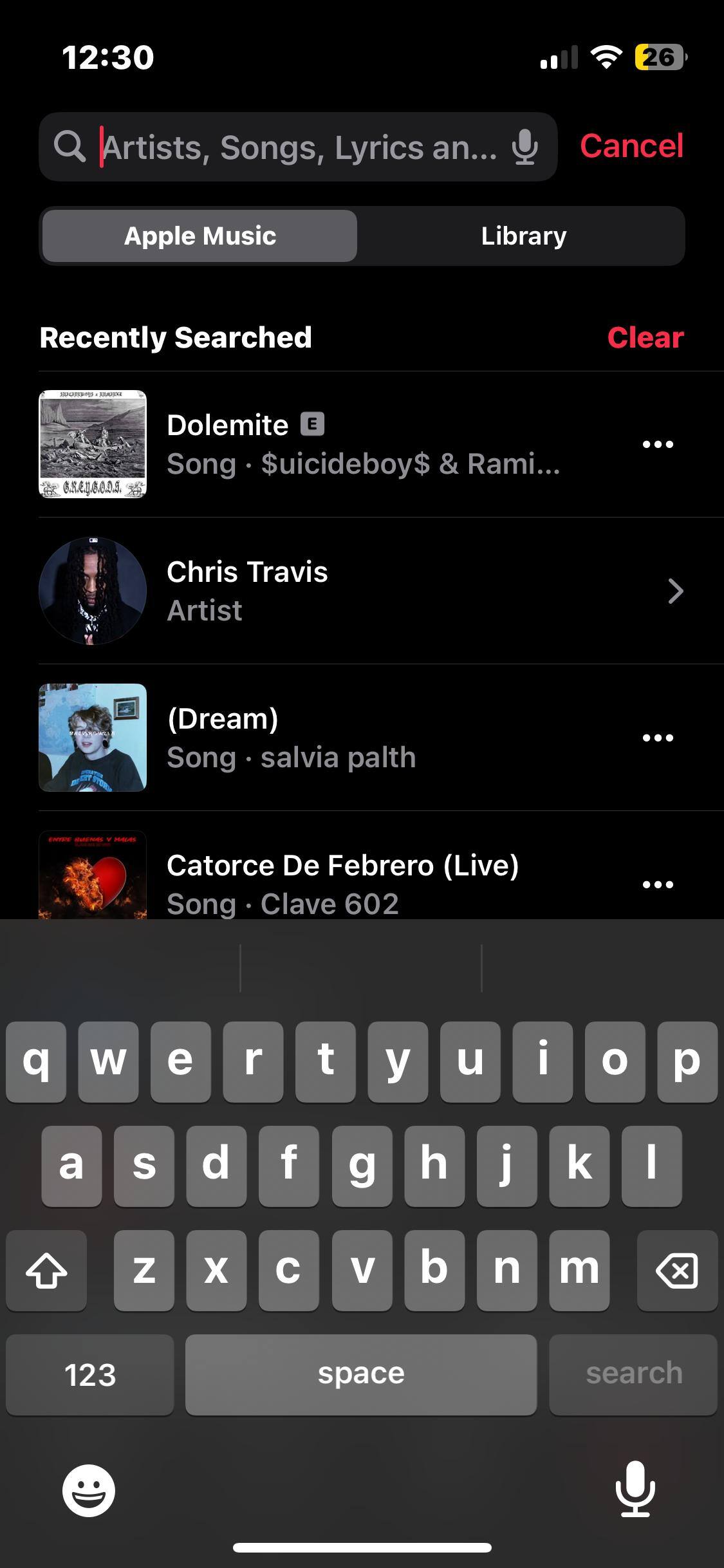Clear the recently searched list
Viewport: 724px width, 1568px height.
pos(645,337)
